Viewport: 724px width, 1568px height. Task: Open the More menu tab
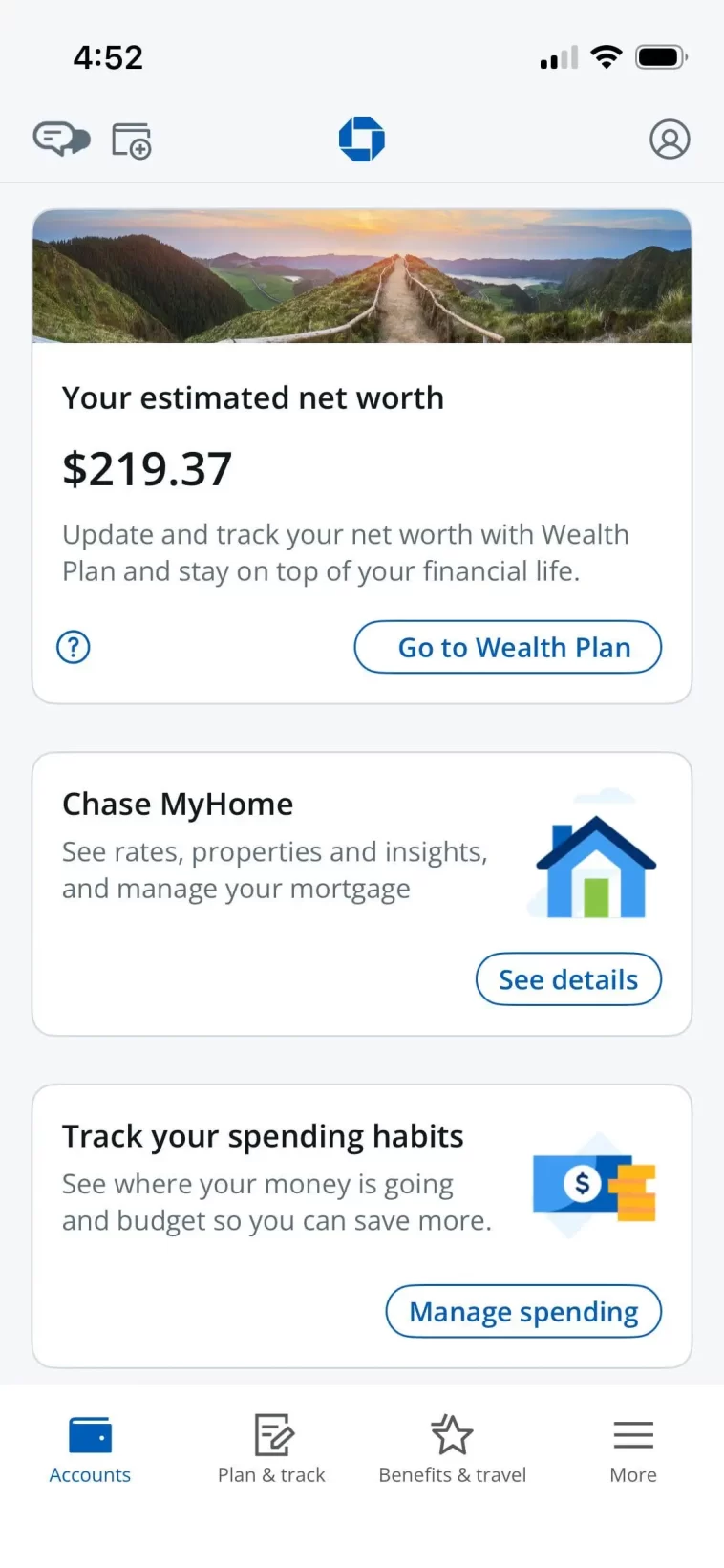[633, 1450]
